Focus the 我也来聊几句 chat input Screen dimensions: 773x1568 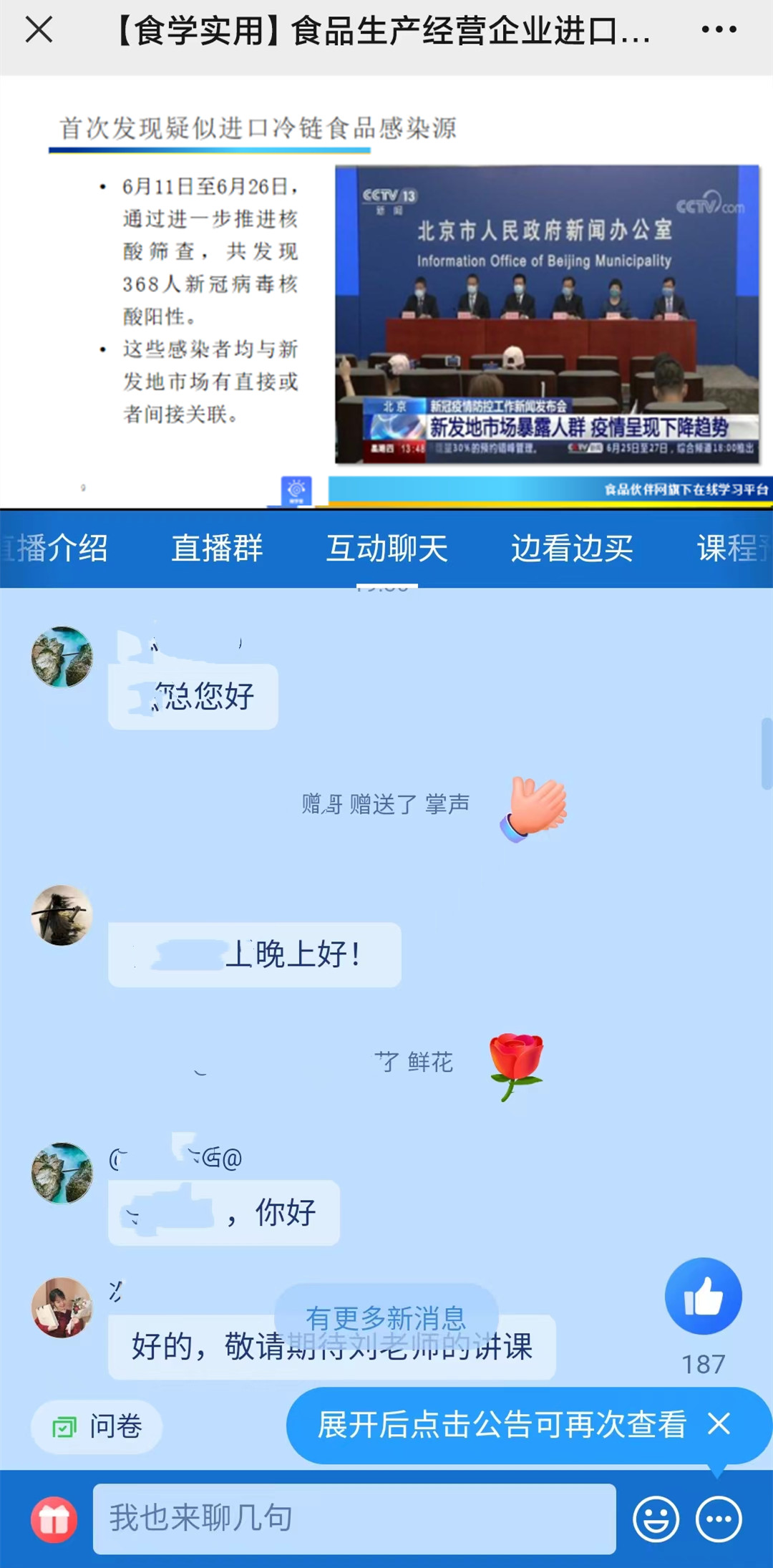point(354,1519)
